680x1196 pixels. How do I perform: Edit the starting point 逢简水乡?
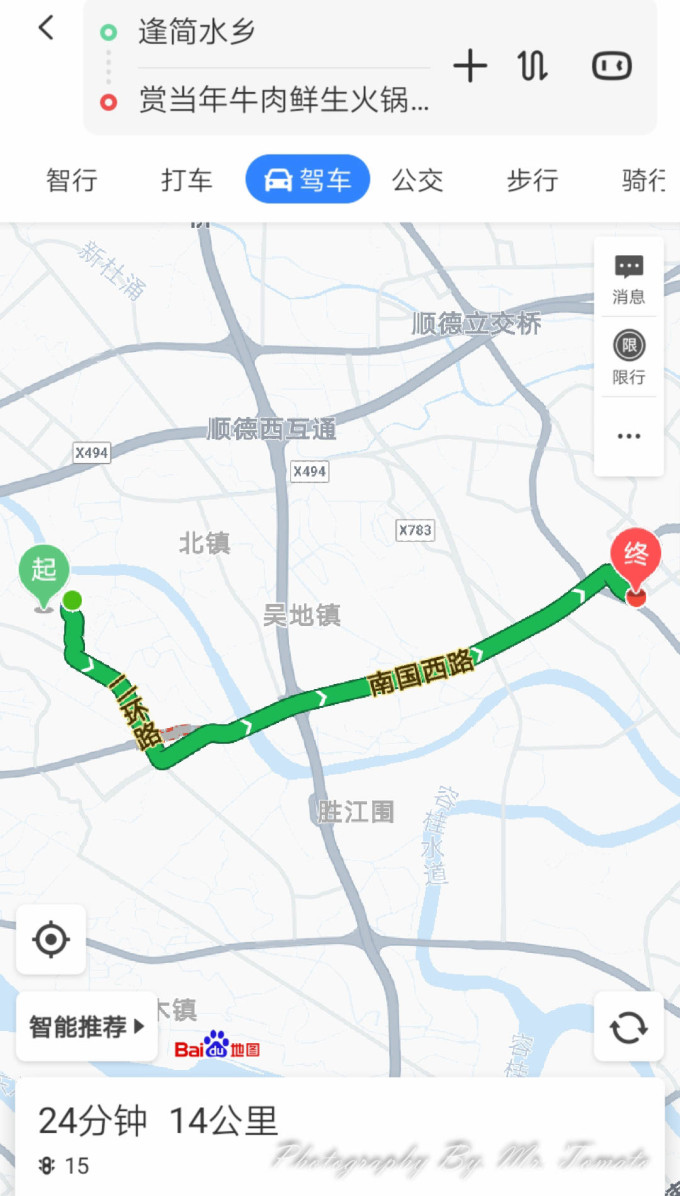click(197, 32)
